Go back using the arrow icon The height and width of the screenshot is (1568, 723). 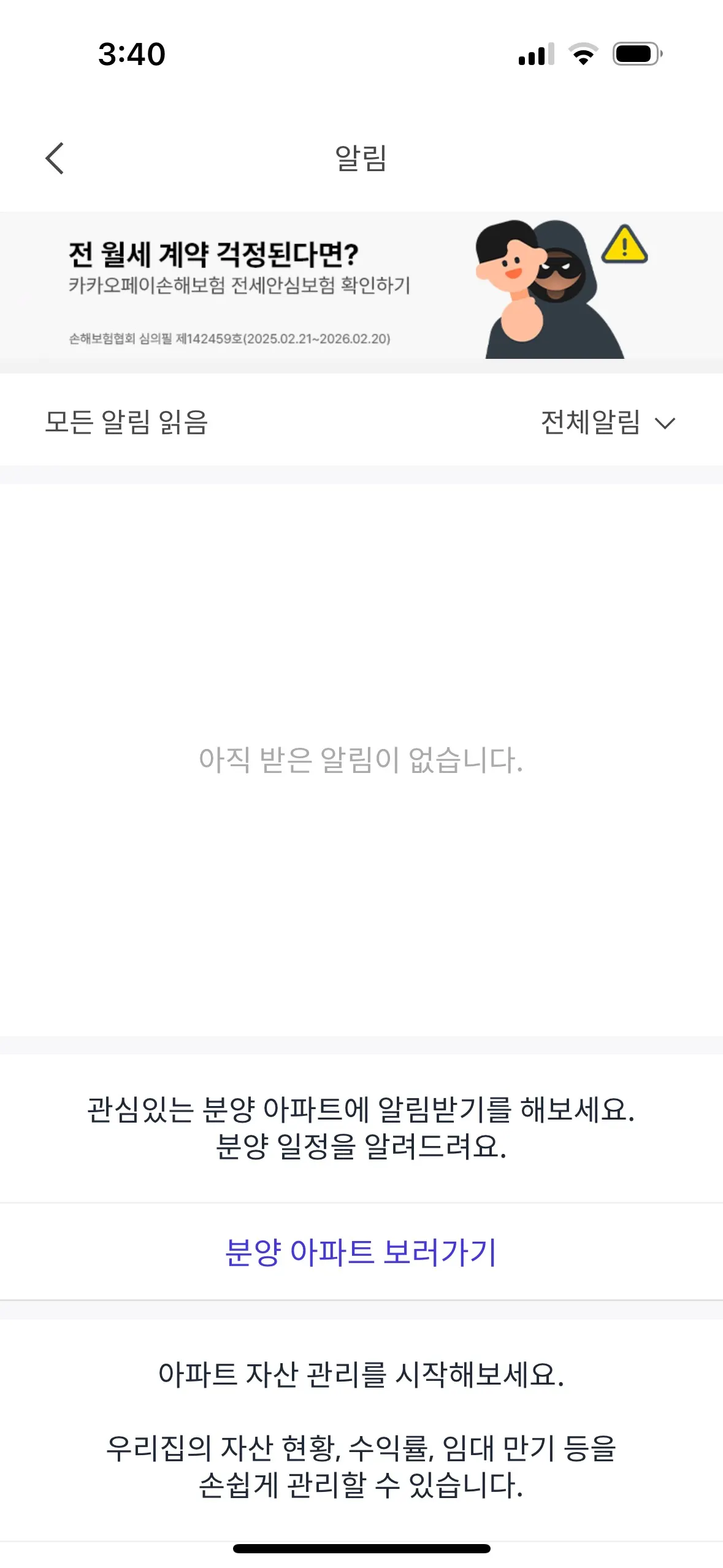(x=55, y=158)
